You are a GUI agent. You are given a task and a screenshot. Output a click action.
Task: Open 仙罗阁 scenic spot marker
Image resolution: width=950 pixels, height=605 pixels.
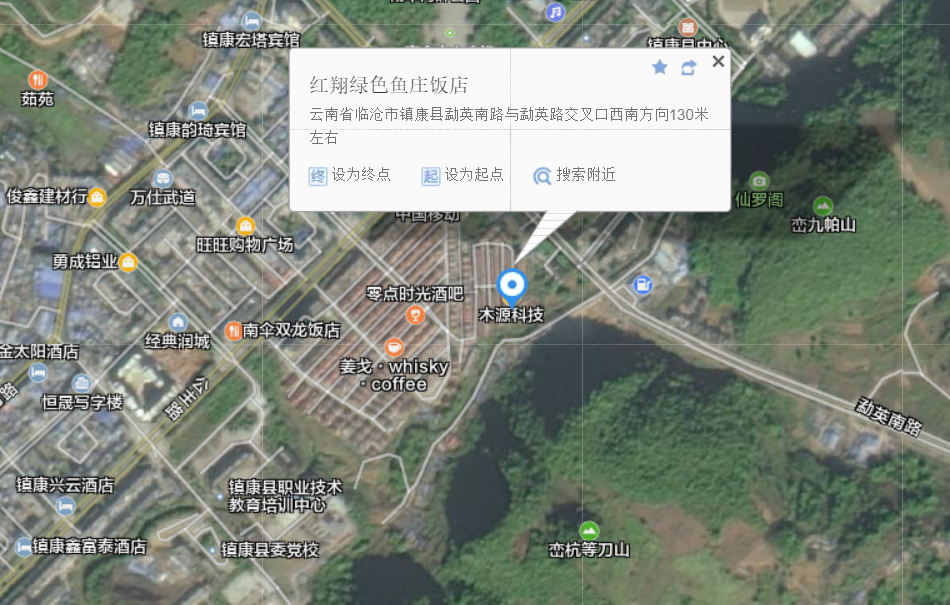coord(759,181)
